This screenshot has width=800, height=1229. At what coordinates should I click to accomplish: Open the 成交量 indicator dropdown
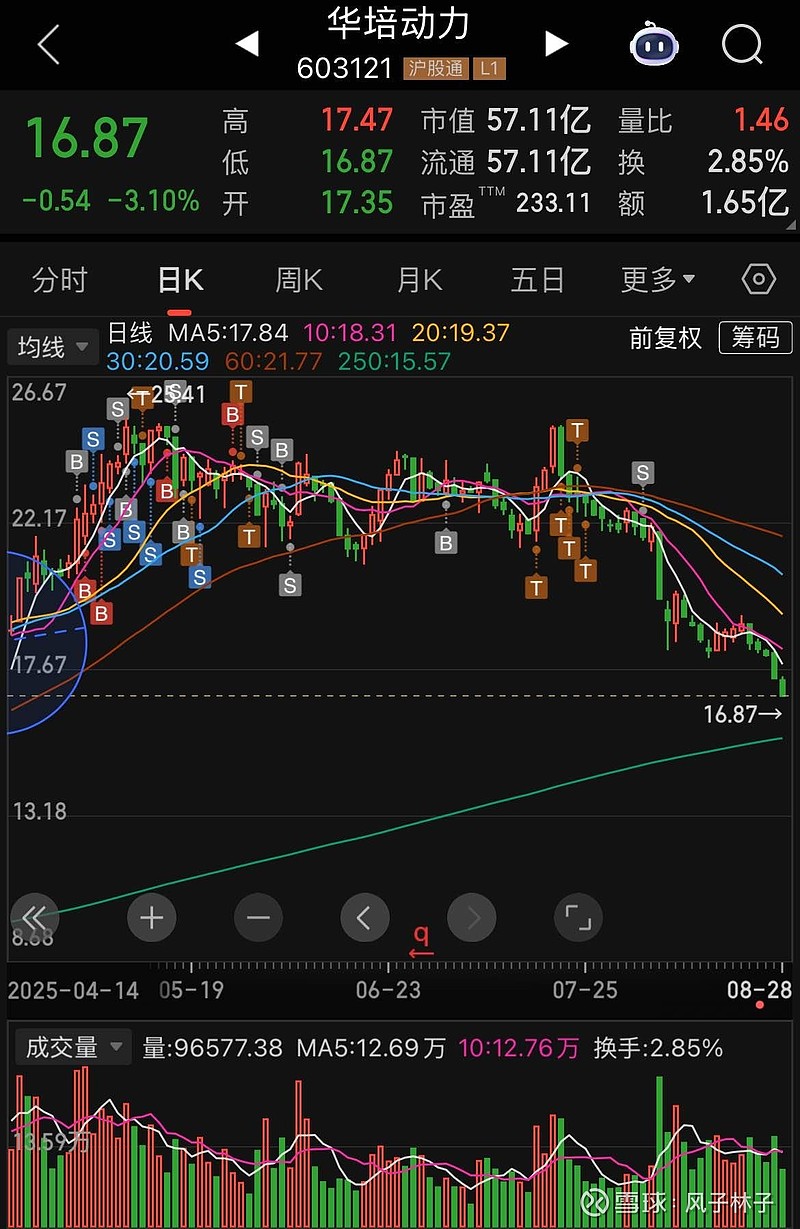(x=73, y=1048)
